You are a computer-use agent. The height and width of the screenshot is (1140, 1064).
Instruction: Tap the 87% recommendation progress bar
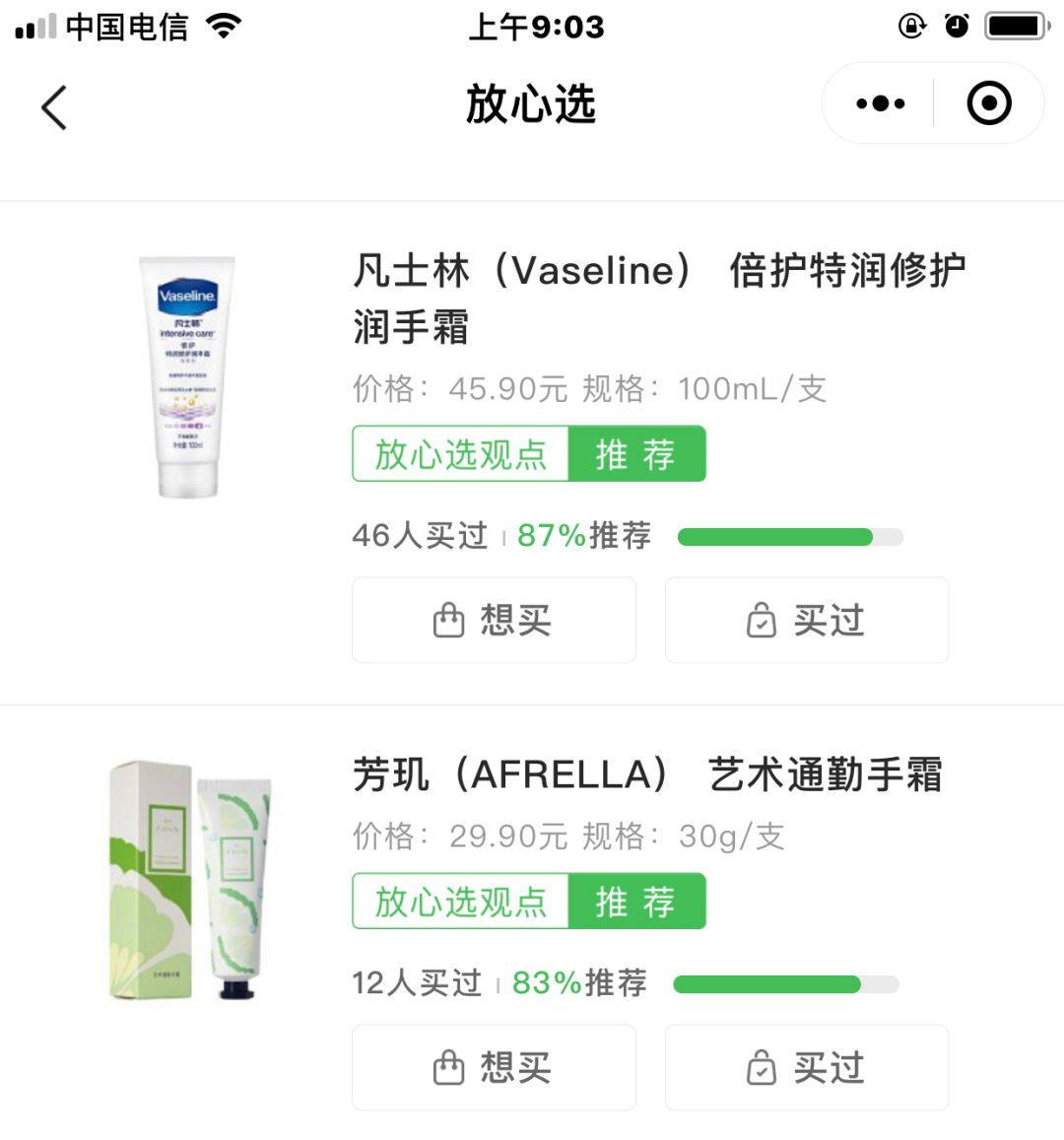(788, 536)
